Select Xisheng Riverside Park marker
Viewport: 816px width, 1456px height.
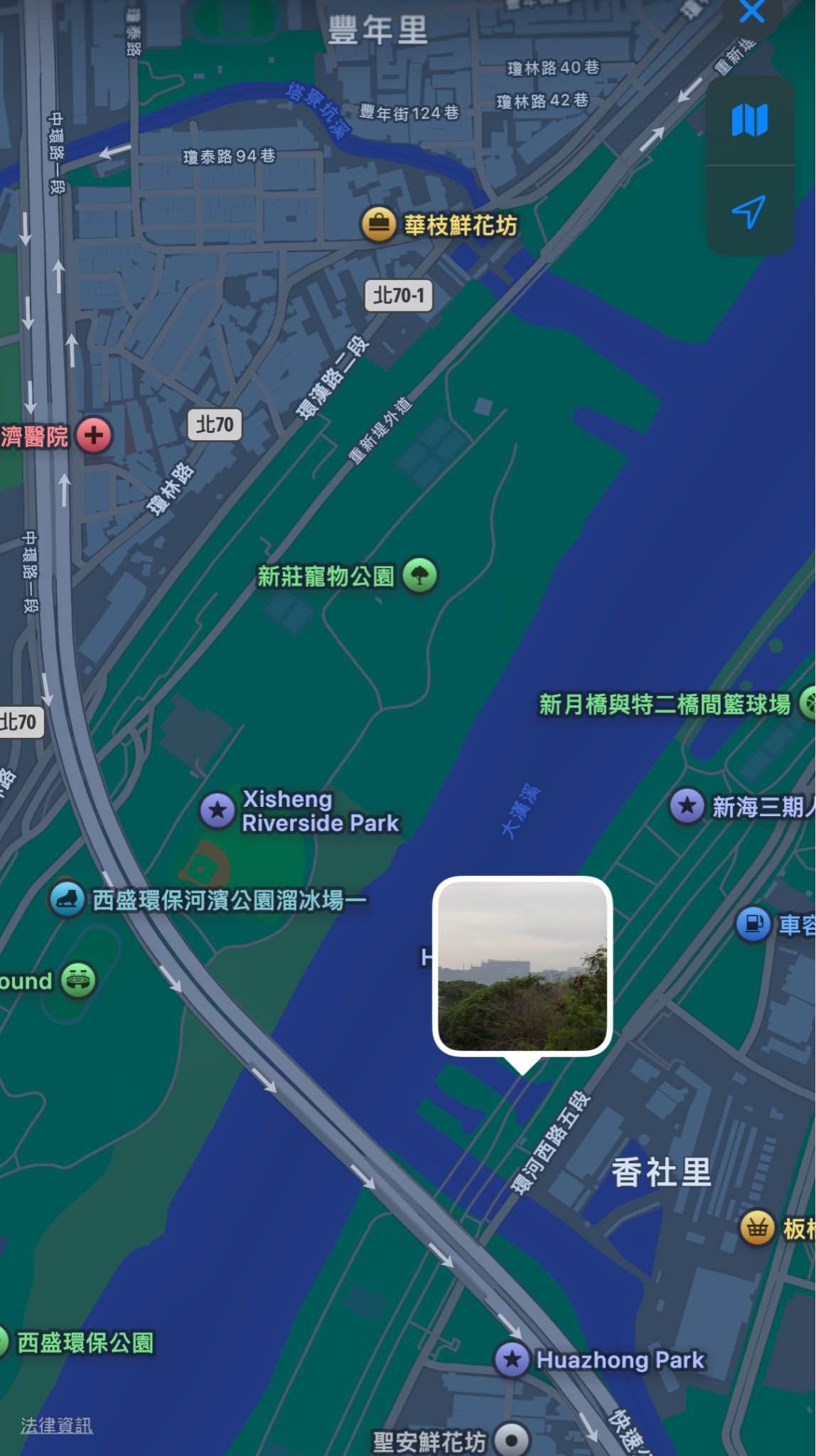218,810
